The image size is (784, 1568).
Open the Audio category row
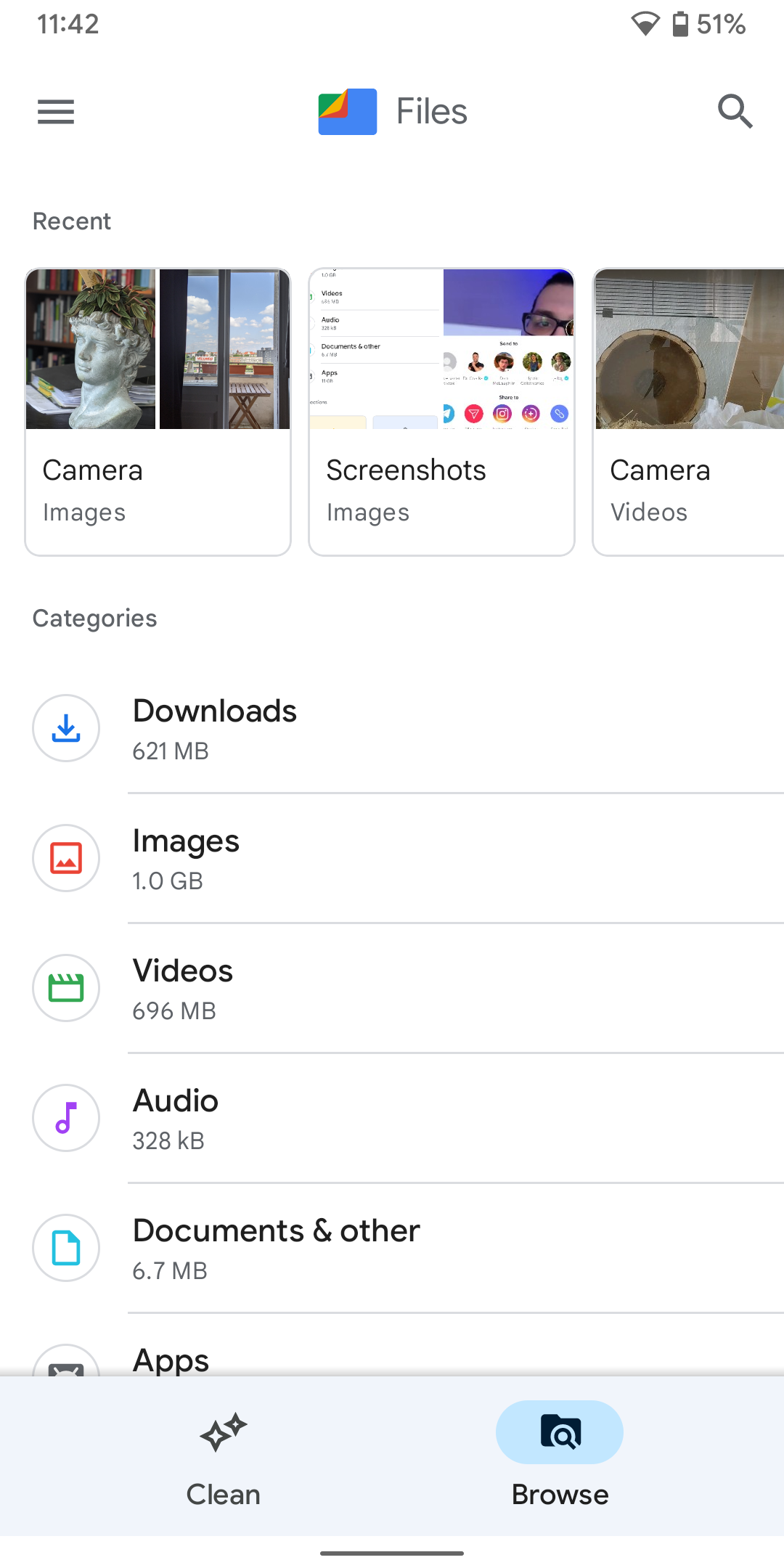point(392,1118)
